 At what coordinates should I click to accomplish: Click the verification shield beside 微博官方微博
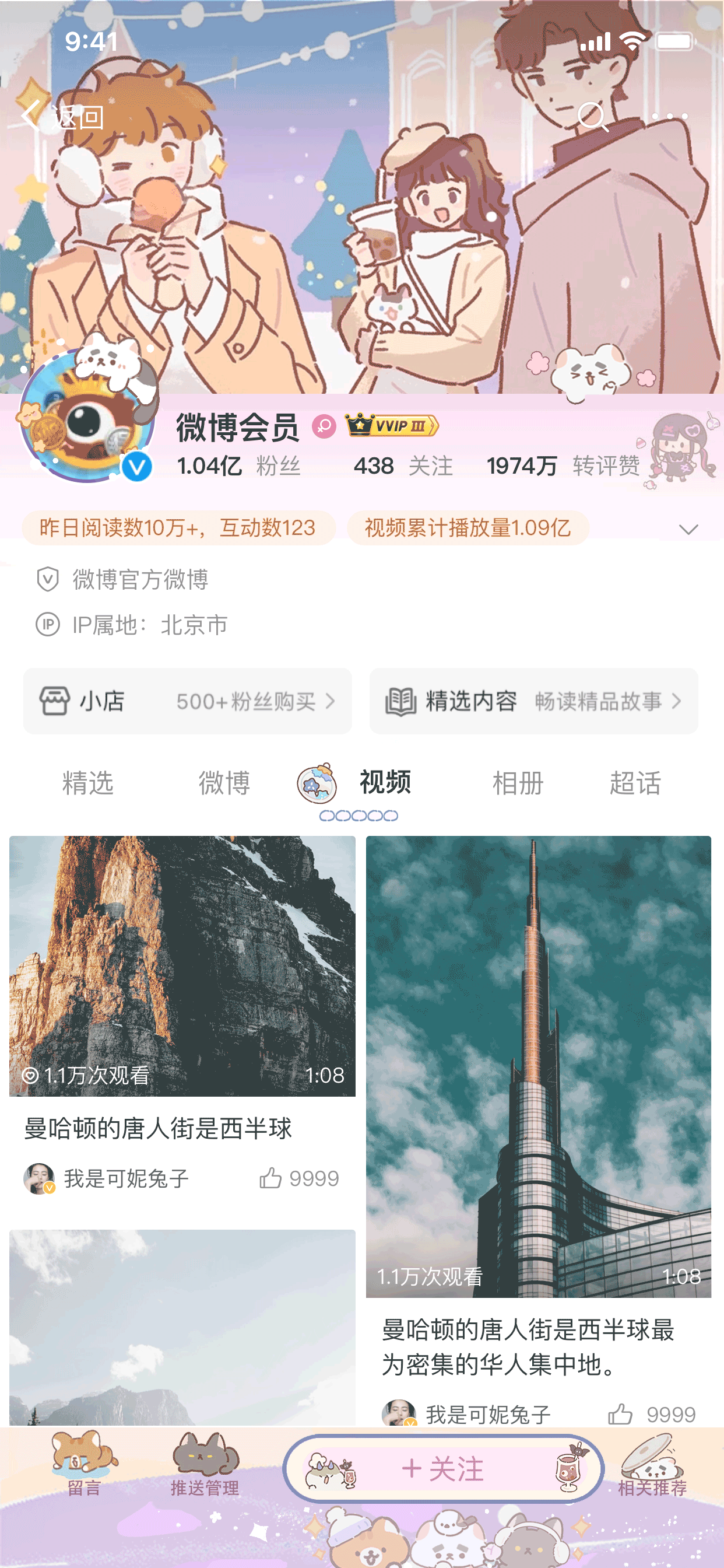[48, 580]
